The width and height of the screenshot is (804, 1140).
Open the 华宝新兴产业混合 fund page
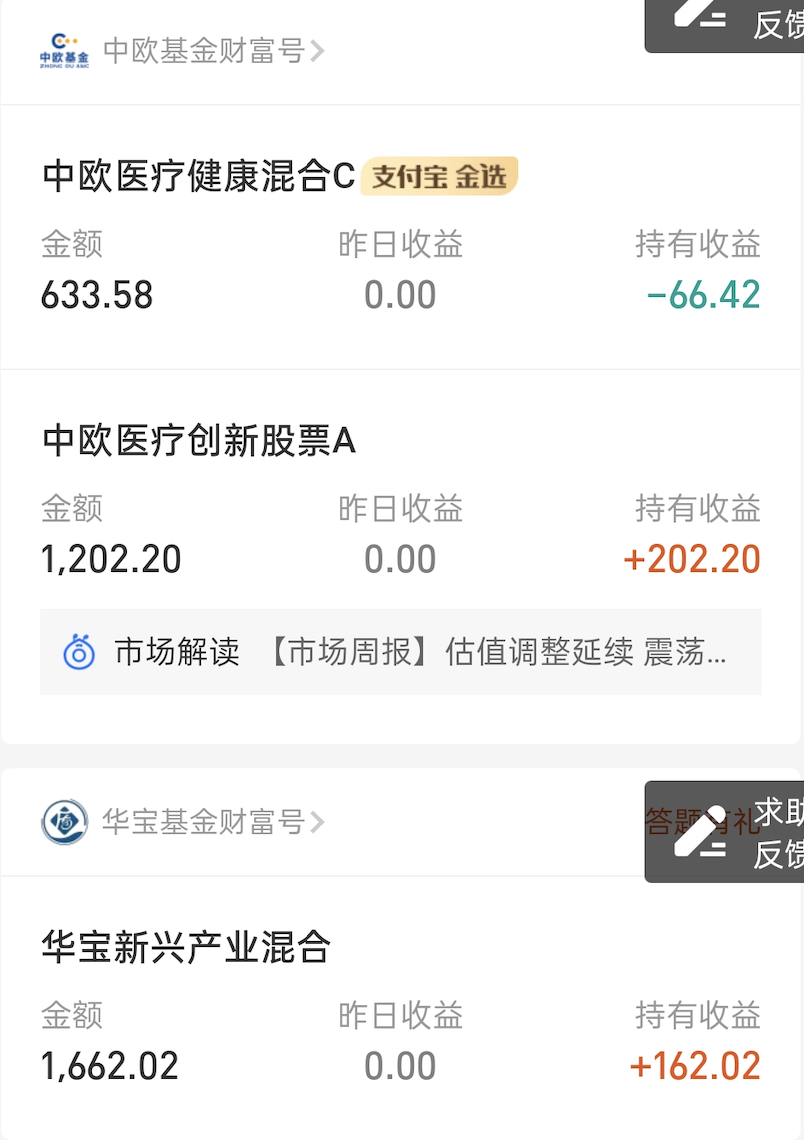tap(185, 946)
